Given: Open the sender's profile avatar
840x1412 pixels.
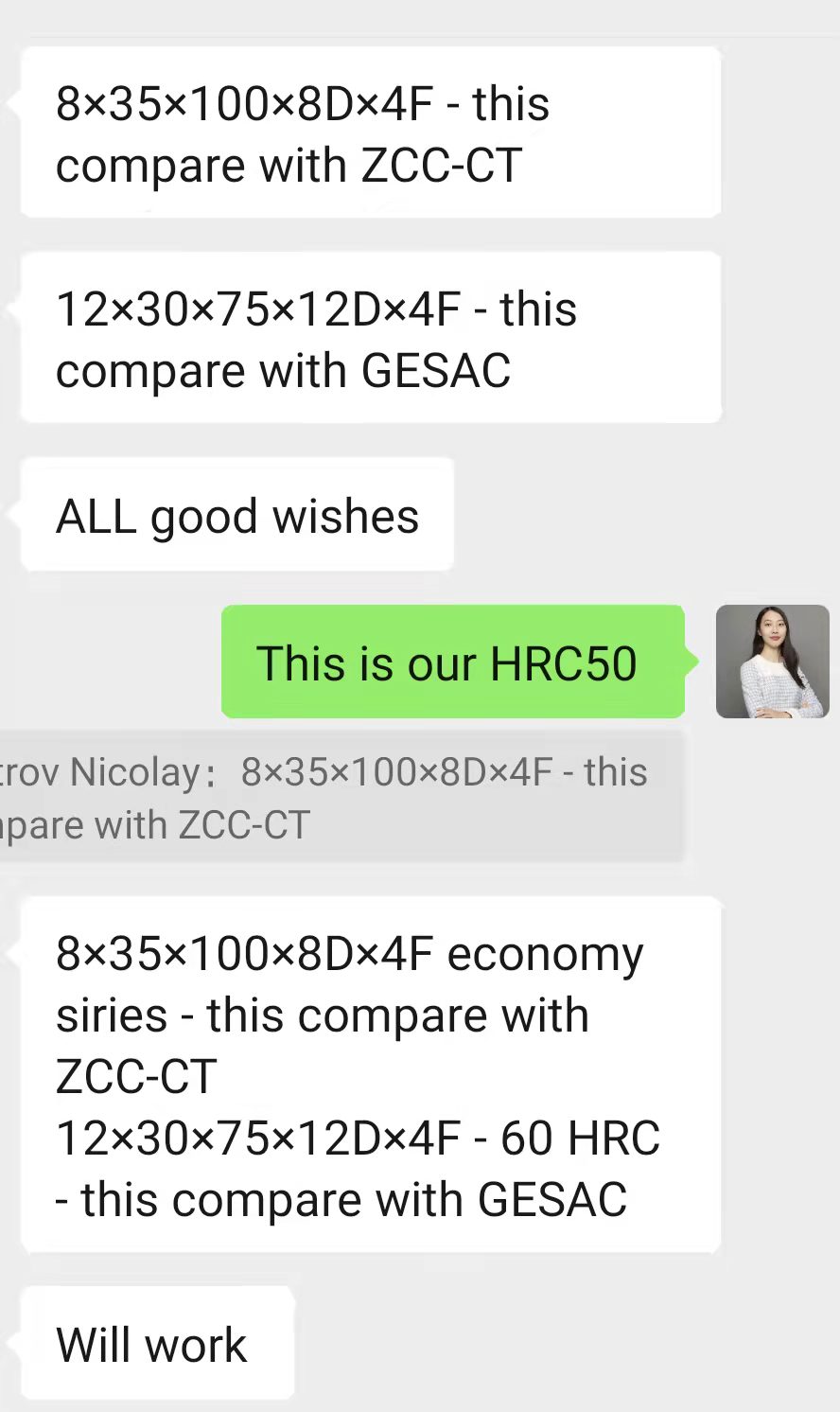Looking at the screenshot, I should [772, 662].
